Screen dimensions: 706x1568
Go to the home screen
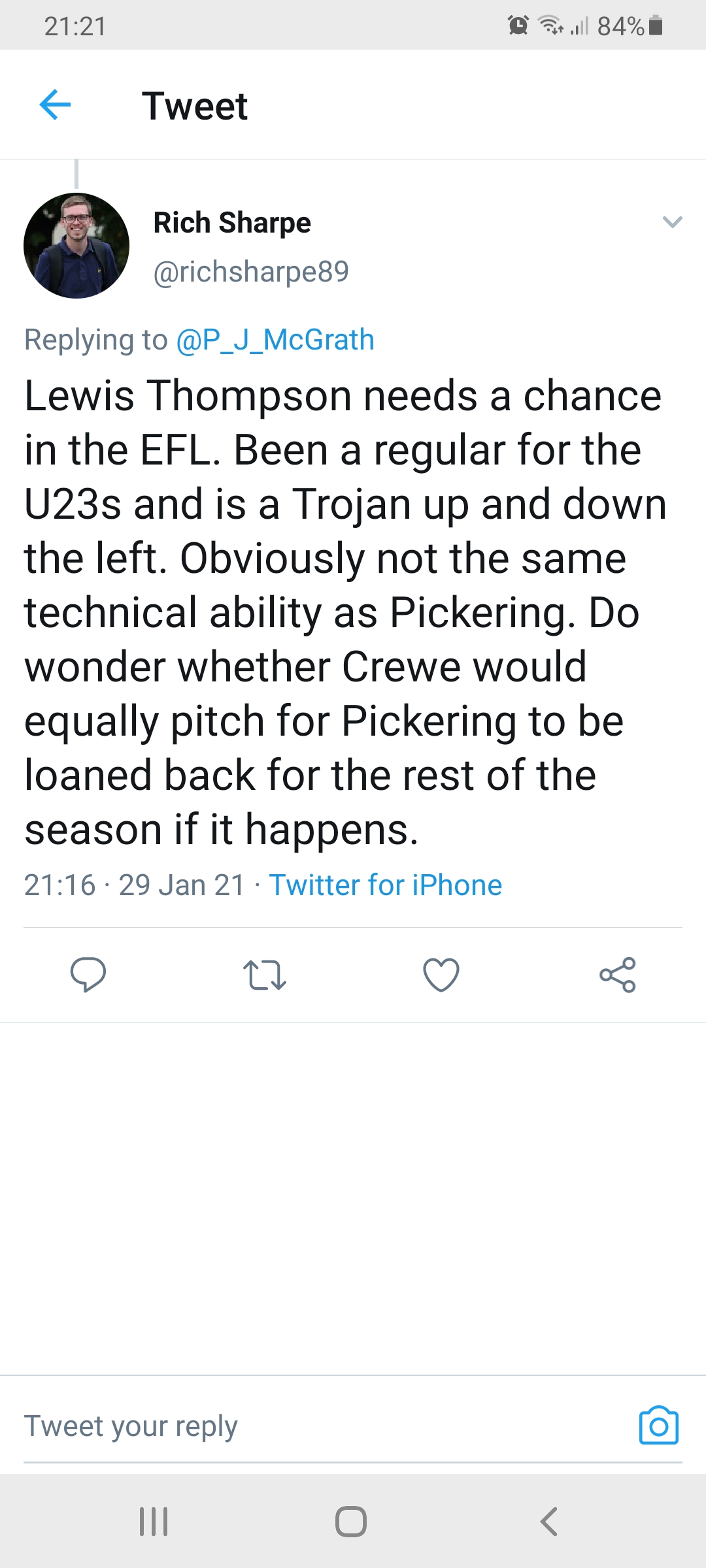tap(351, 1522)
